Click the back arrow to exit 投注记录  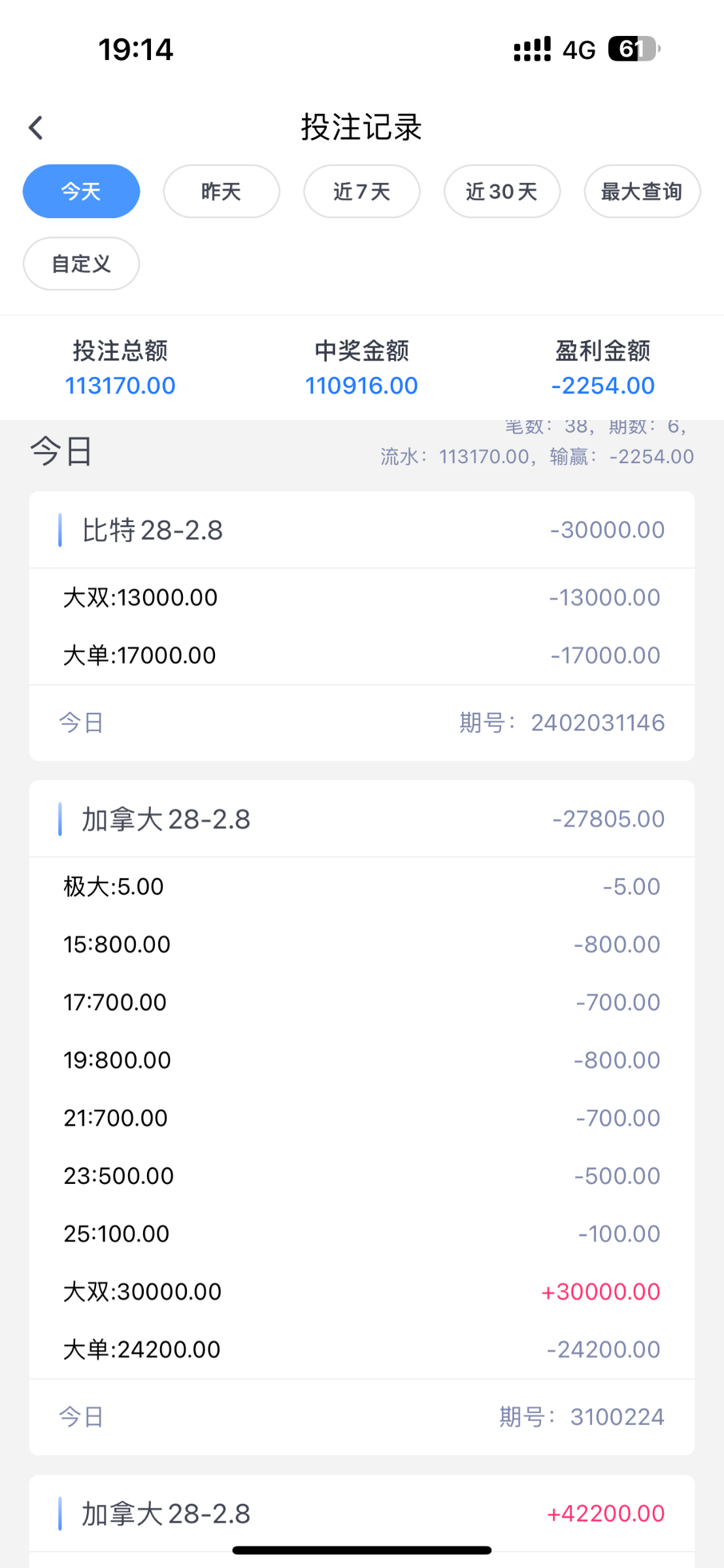(x=36, y=127)
